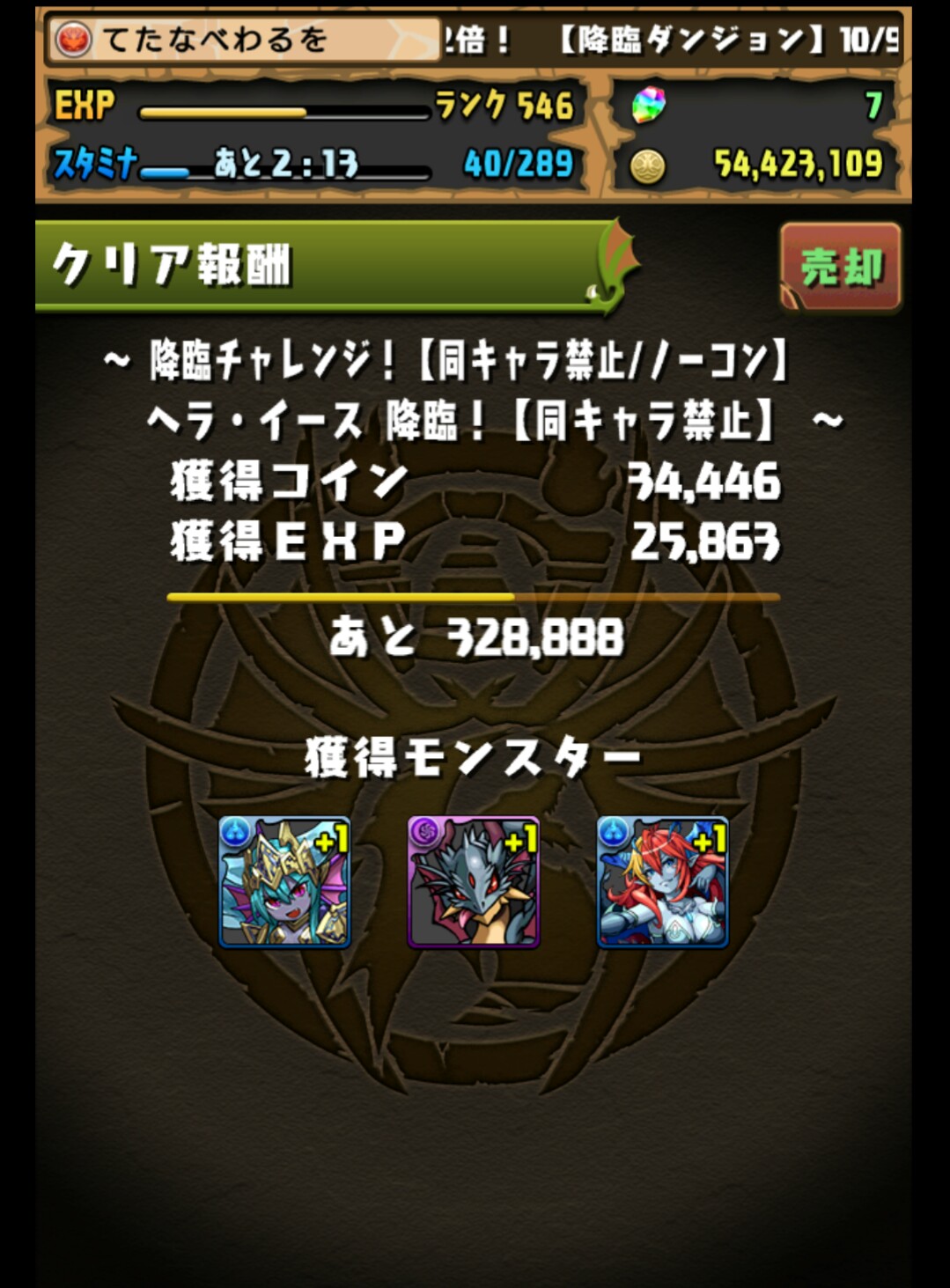The image size is (950, 1288).
Task: View the red-haired blue monster reward
Action: (x=662, y=882)
